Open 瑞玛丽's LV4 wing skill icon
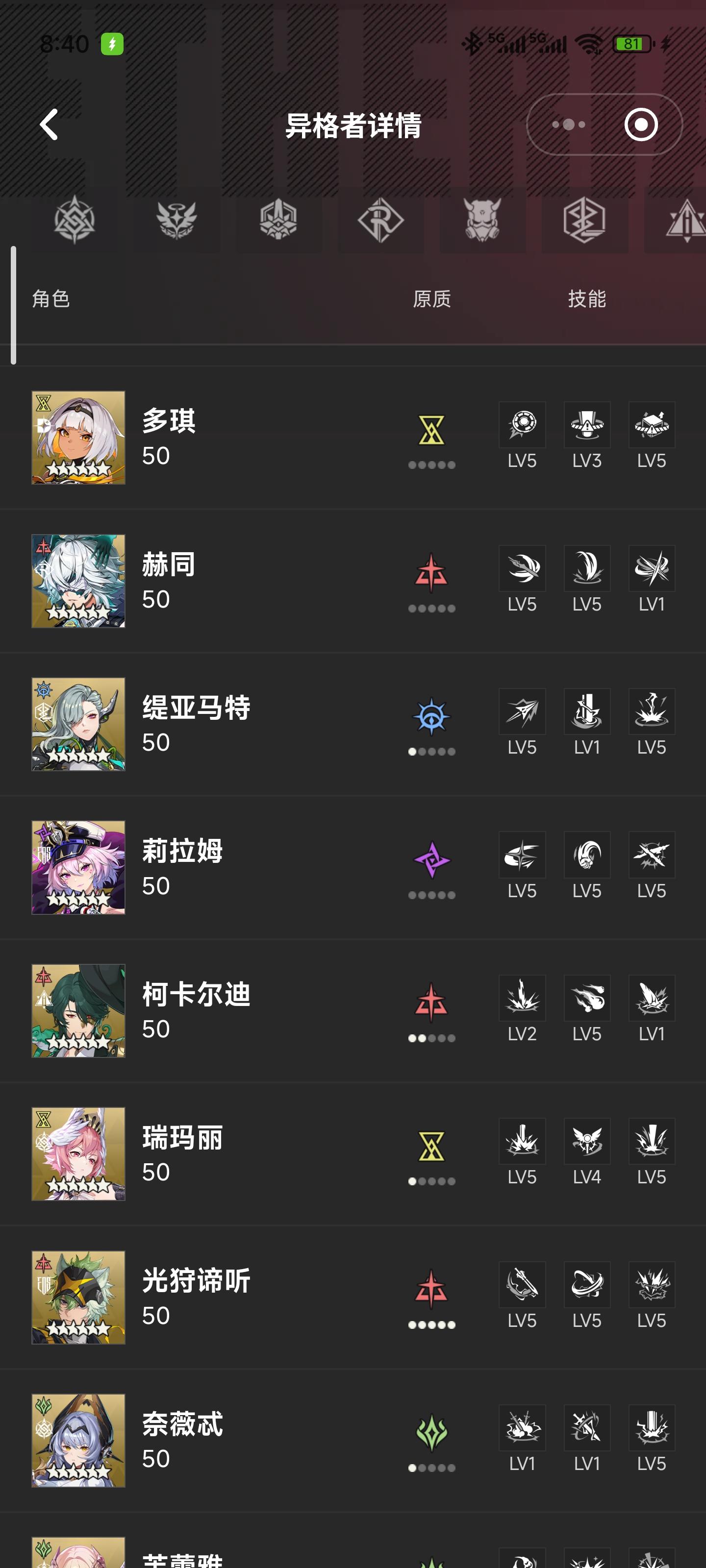The image size is (706, 1568). click(586, 1142)
